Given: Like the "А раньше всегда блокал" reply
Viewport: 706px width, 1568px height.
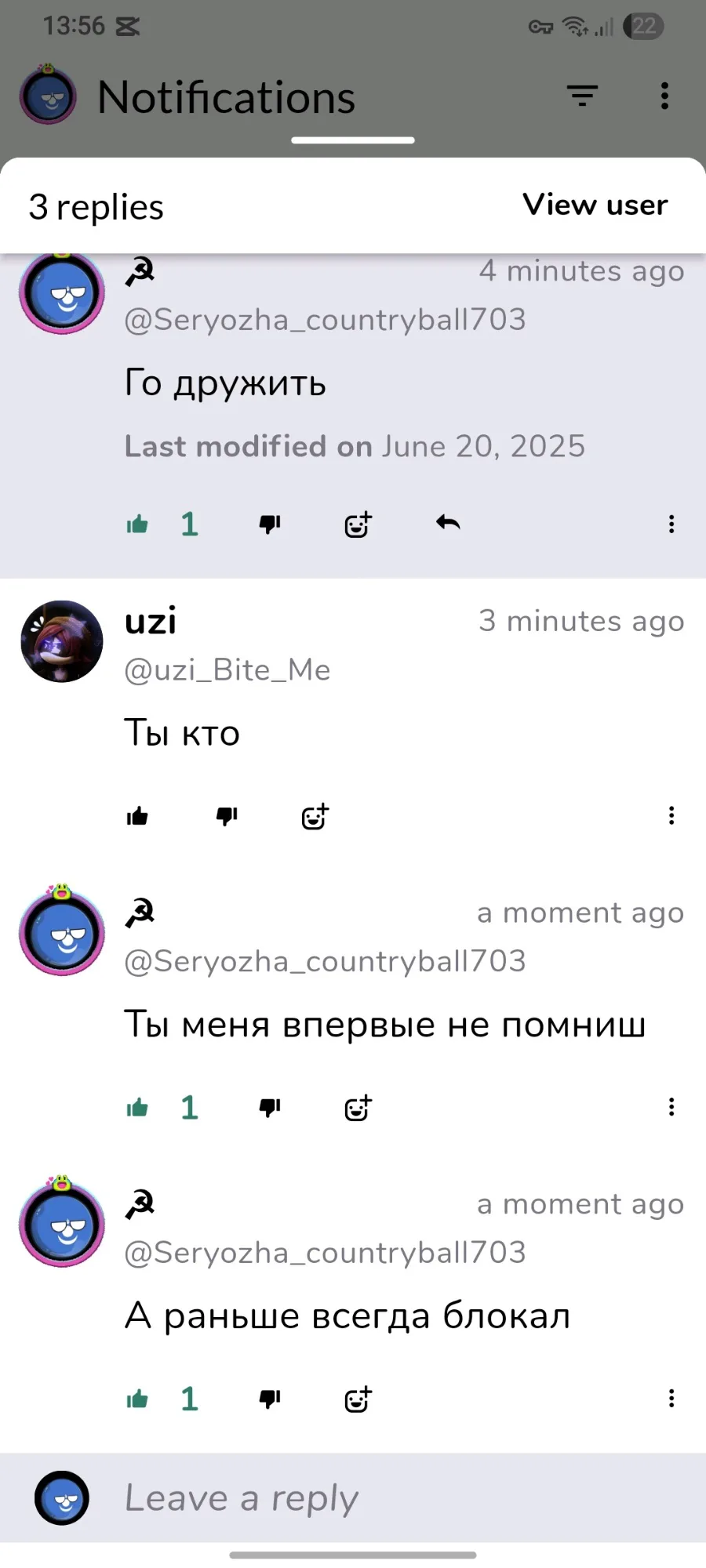Looking at the screenshot, I should (x=138, y=1399).
